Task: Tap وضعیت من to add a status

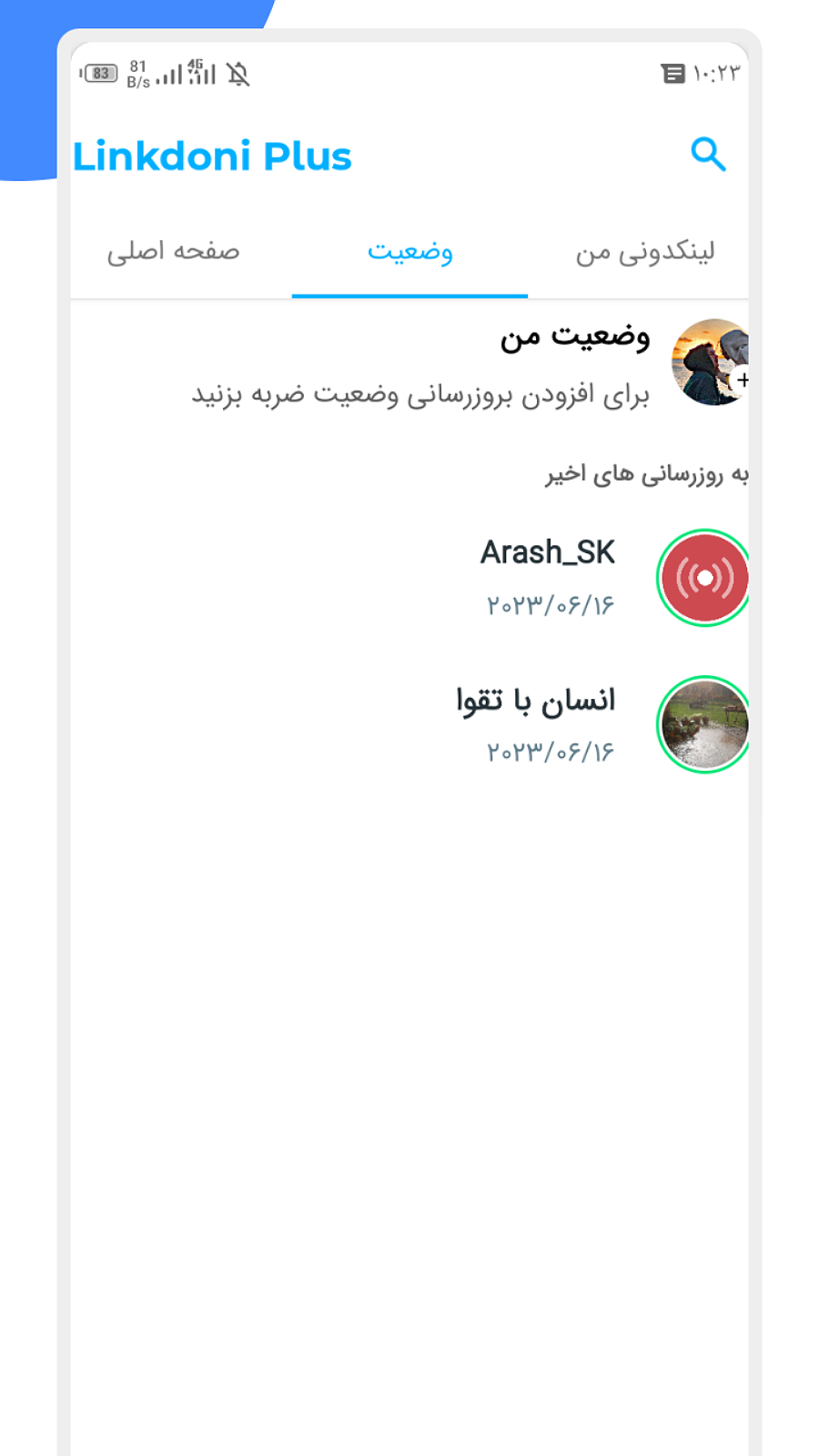Action: pyautogui.click(x=573, y=338)
